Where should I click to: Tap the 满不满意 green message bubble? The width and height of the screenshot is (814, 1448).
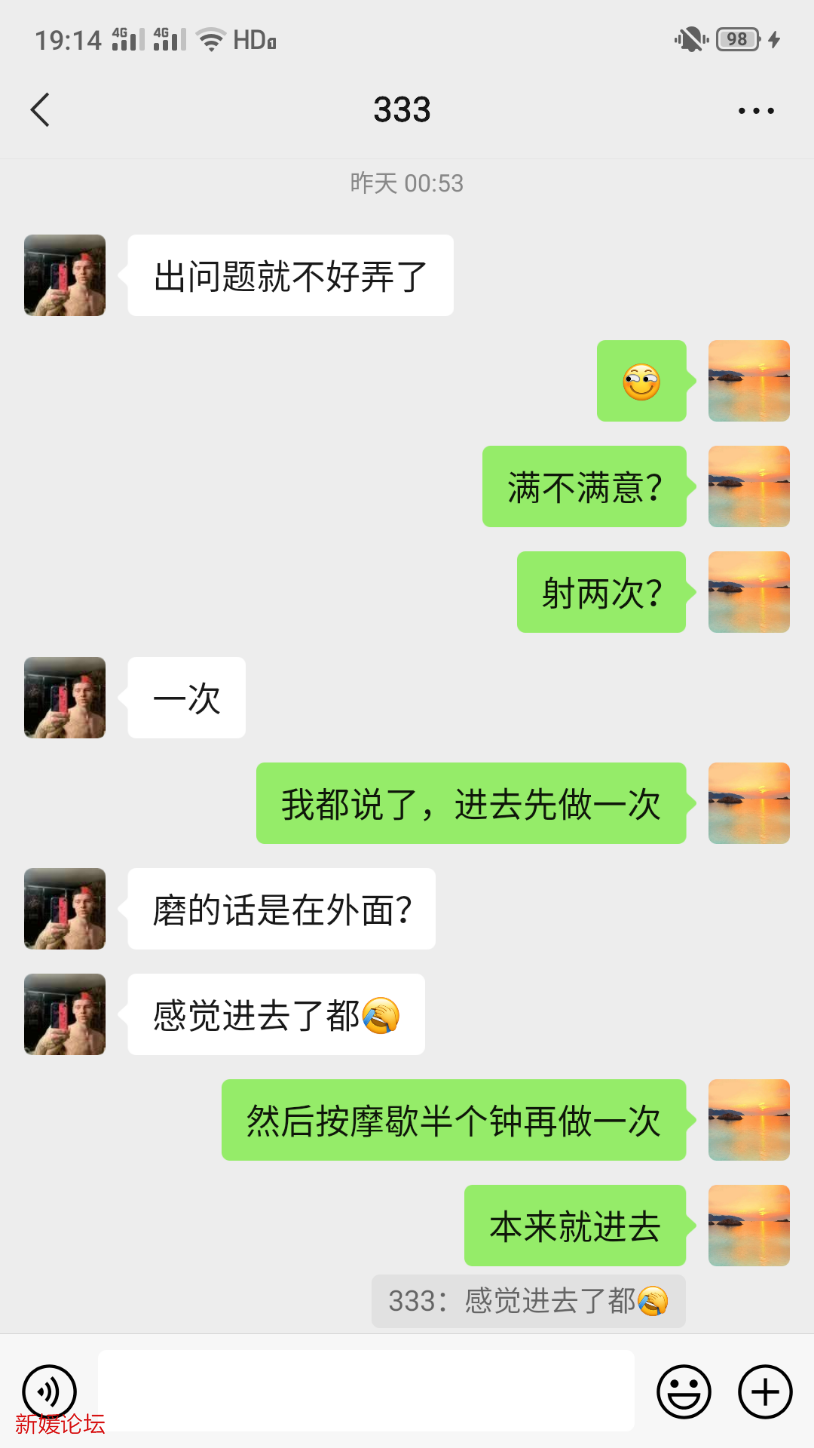[584, 487]
